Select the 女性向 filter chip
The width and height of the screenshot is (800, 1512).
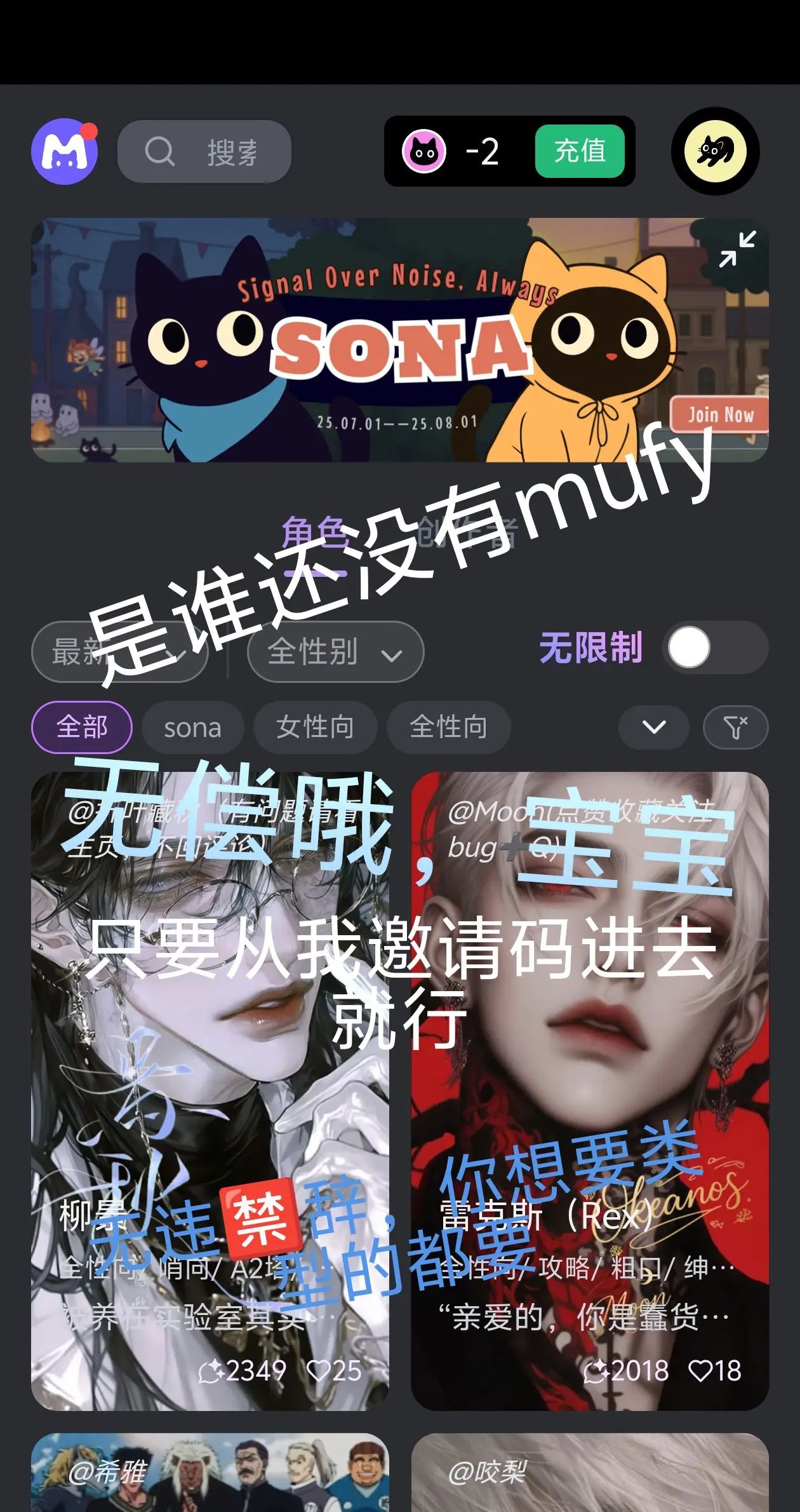(x=316, y=728)
